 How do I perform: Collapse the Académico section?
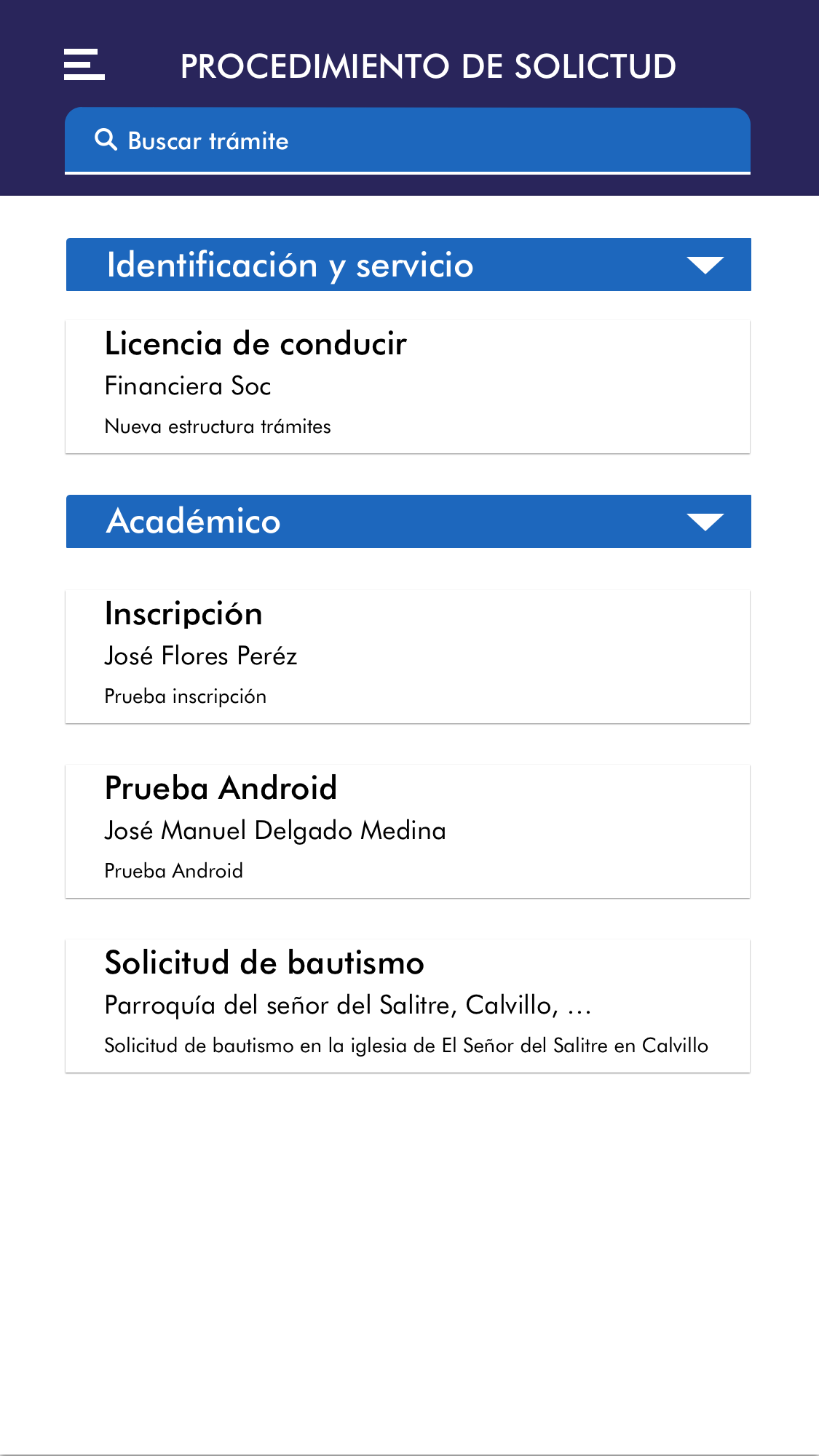coord(705,522)
